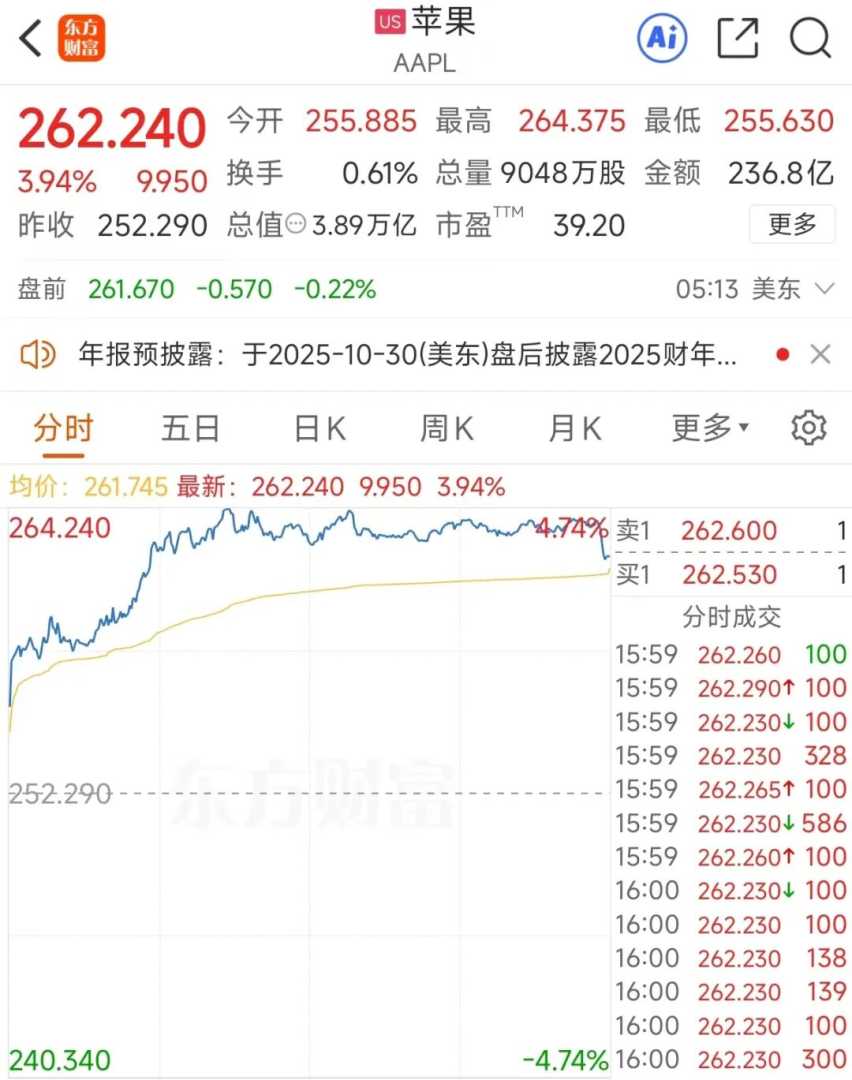Switch to the 月K chart tab
The height and width of the screenshot is (1080, 852).
tap(574, 429)
